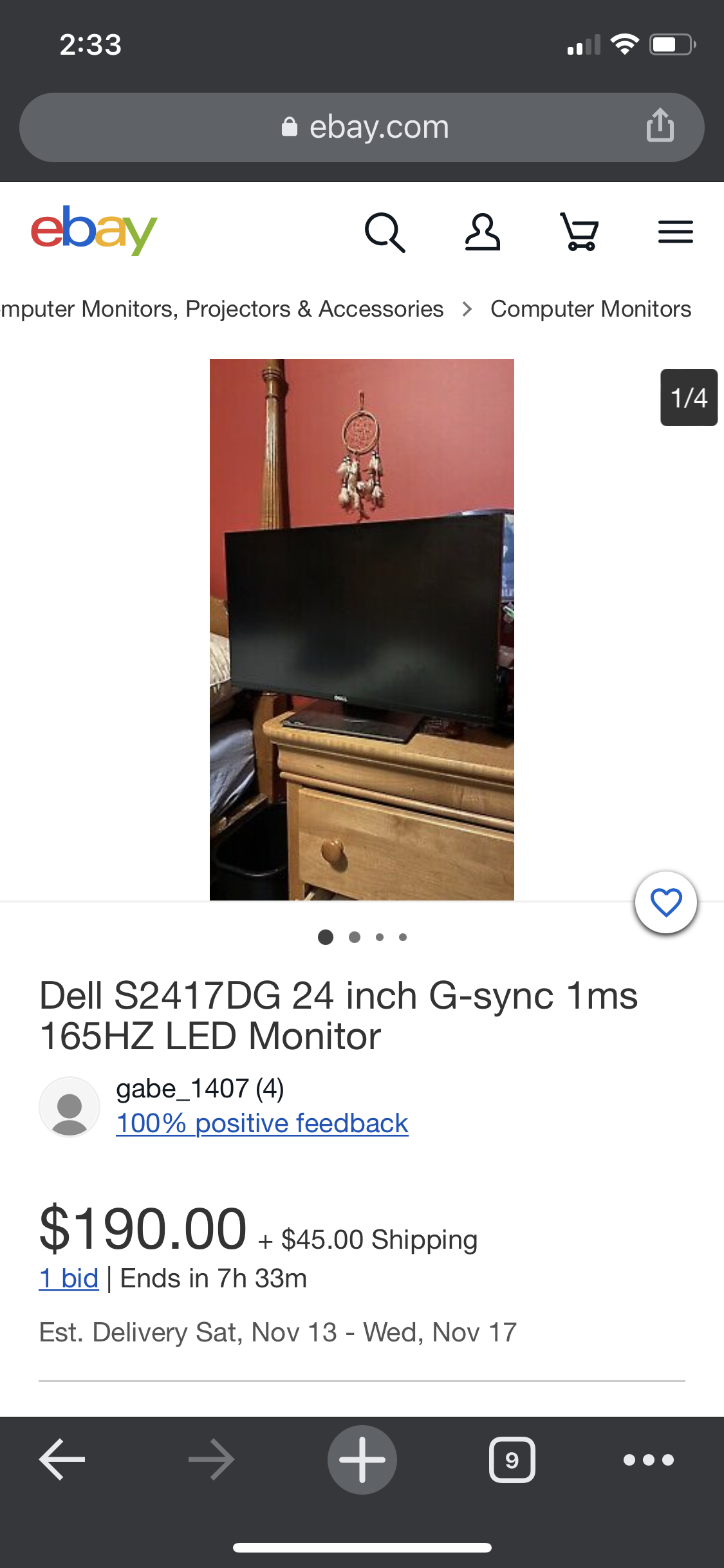View 100% positive feedback link
The image size is (724, 1568).
[x=262, y=1123]
